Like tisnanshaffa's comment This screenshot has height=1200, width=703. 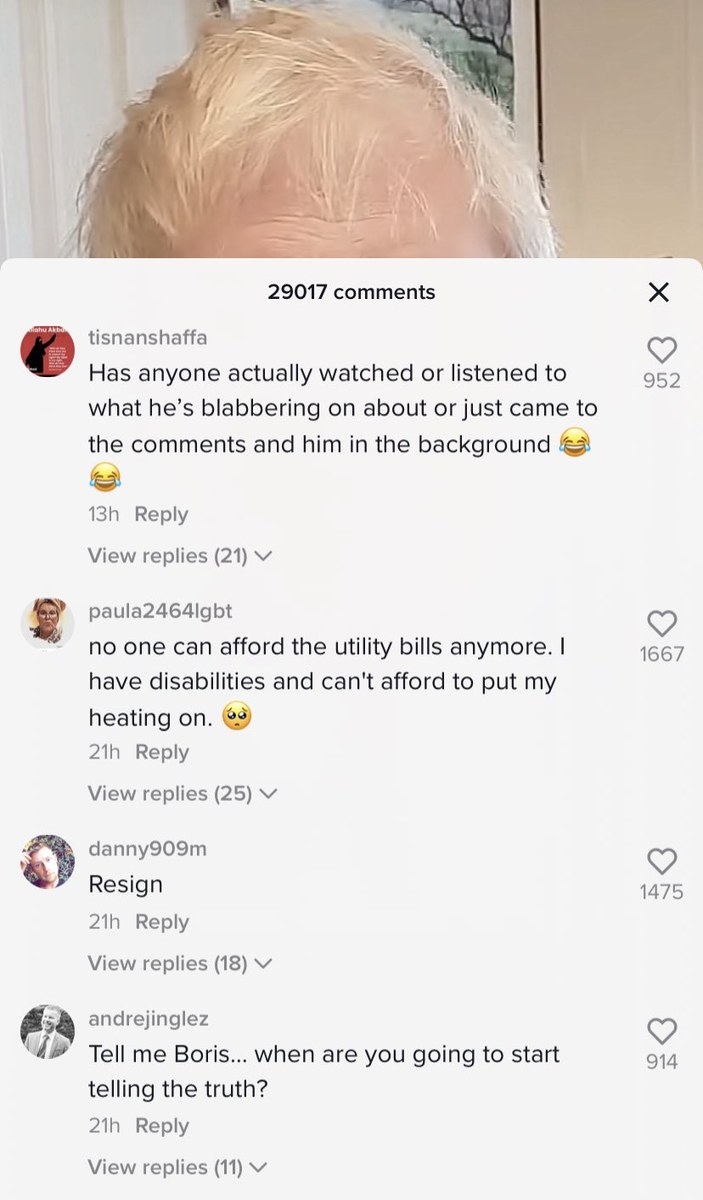(662, 349)
